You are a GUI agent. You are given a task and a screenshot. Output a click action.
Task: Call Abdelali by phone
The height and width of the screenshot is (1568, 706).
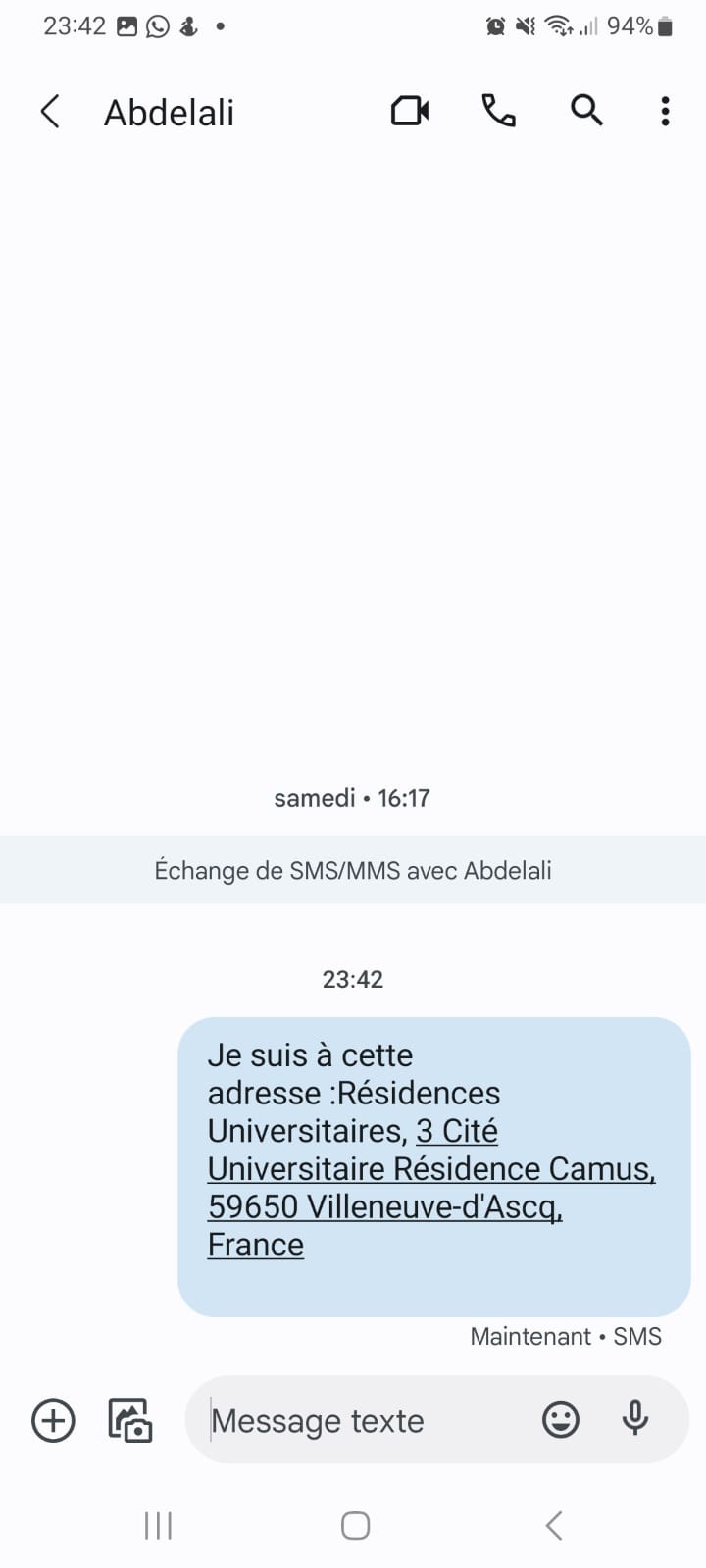498,111
